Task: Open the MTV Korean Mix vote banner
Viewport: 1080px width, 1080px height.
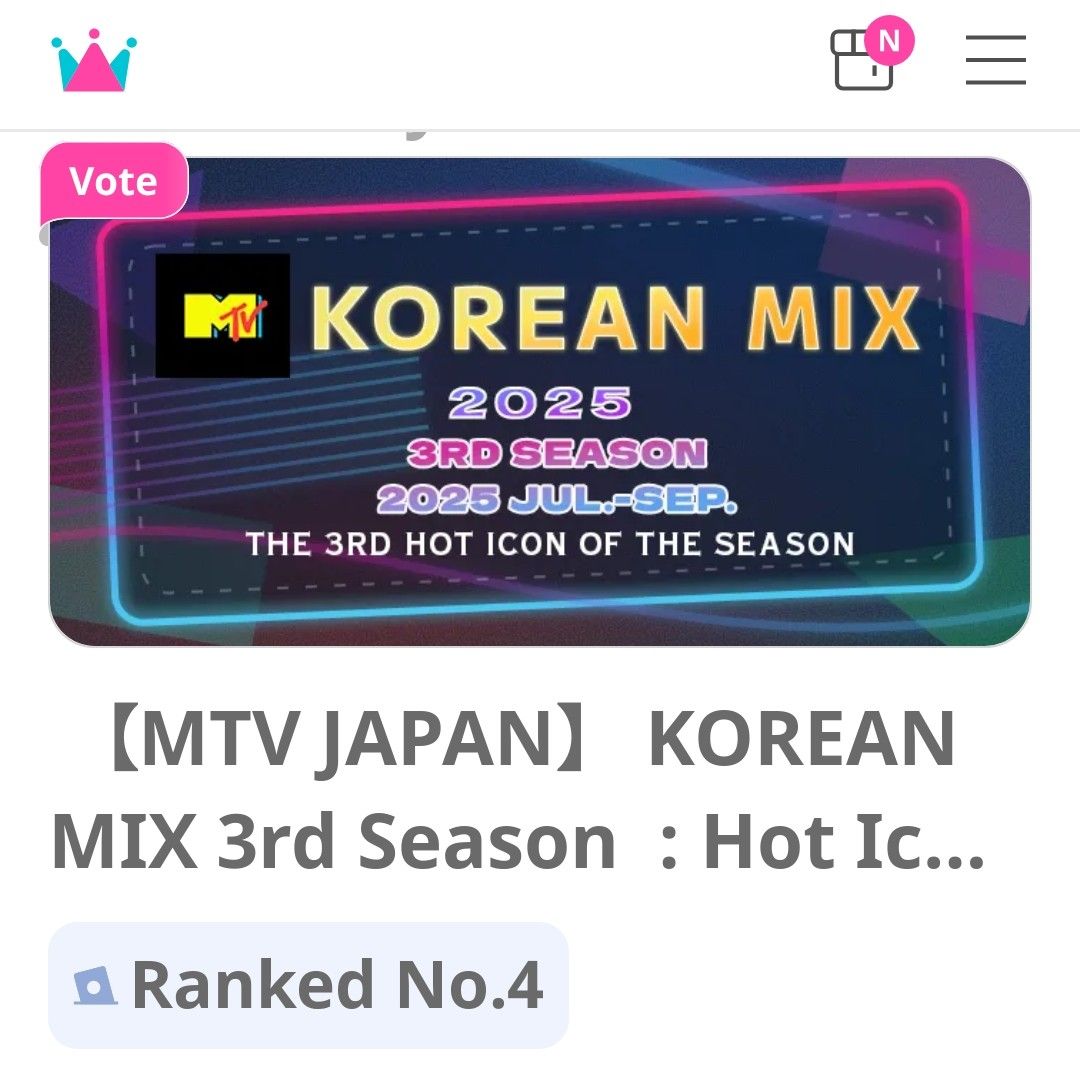Action: pyautogui.click(x=540, y=402)
